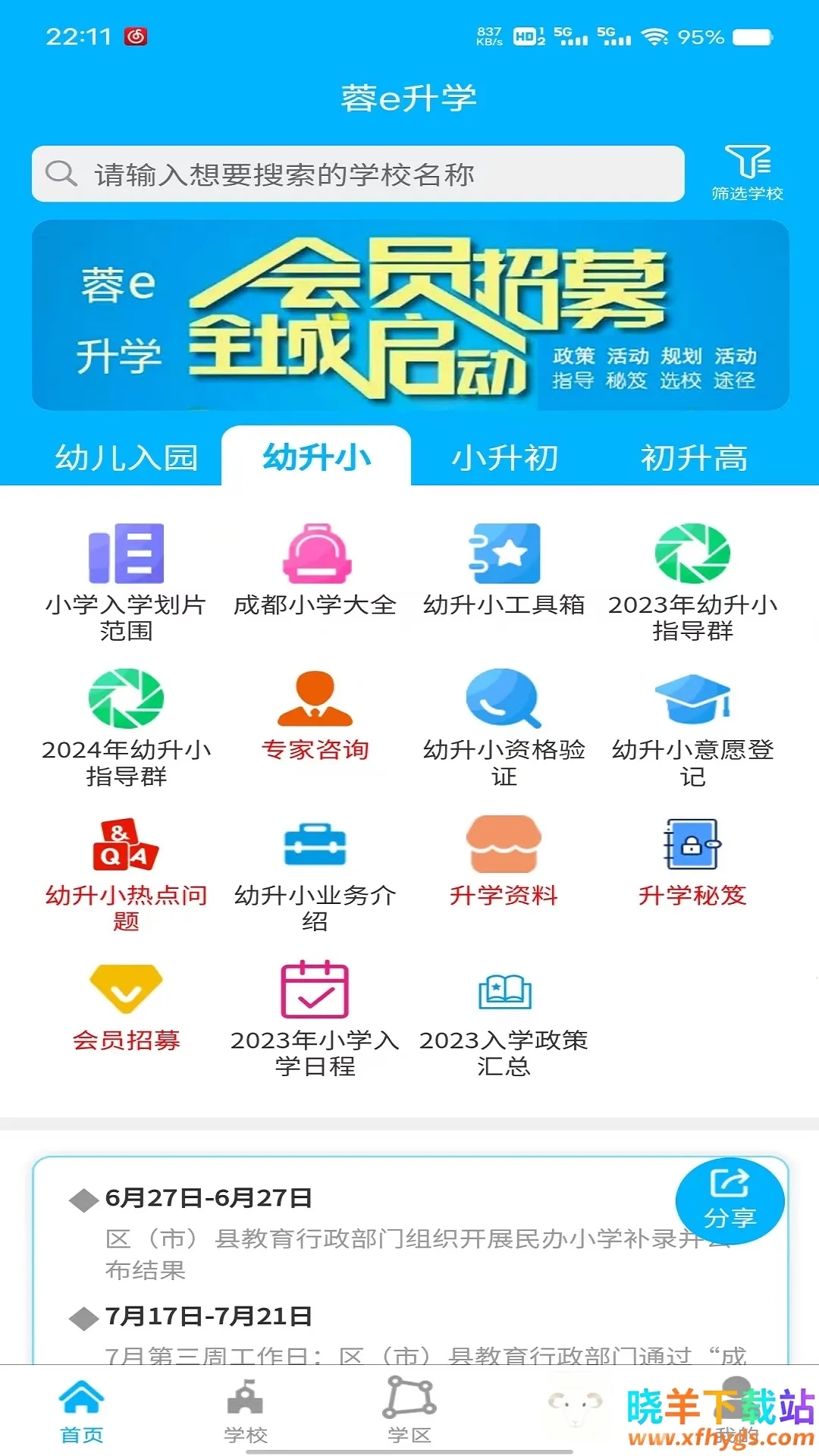
Task: View 幼升小热点问题
Action: (x=126, y=873)
